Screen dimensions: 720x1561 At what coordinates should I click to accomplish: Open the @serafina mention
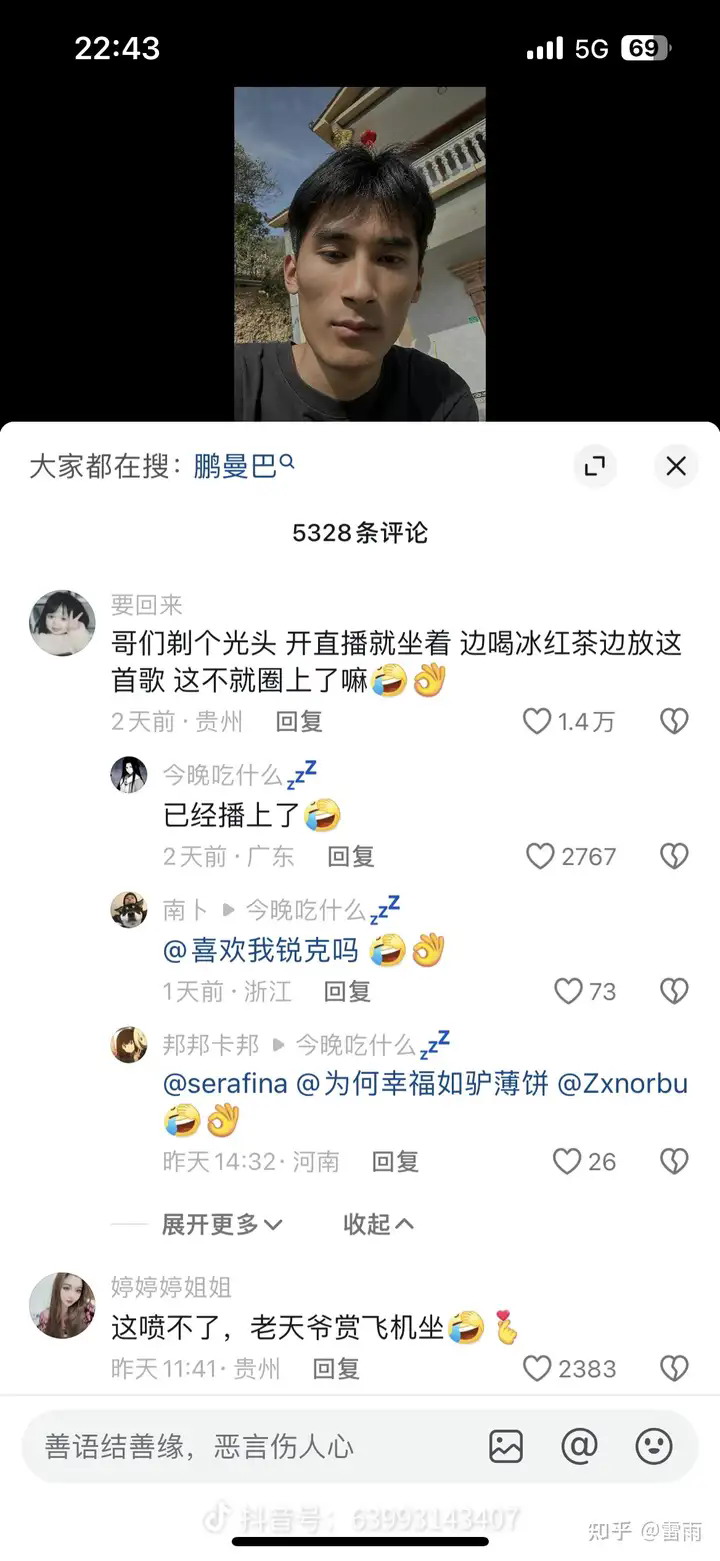[226, 1084]
